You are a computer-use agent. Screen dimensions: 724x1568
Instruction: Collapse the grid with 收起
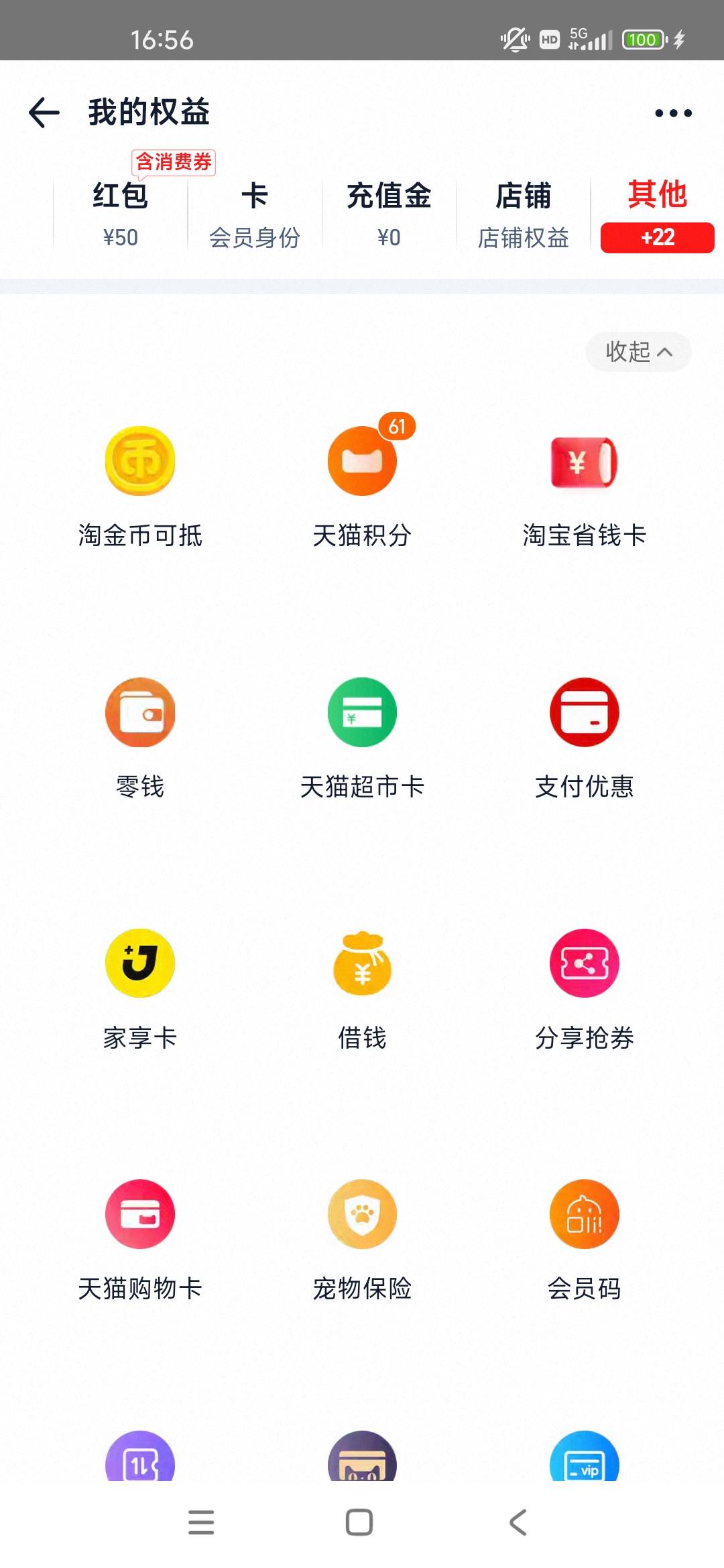click(638, 352)
